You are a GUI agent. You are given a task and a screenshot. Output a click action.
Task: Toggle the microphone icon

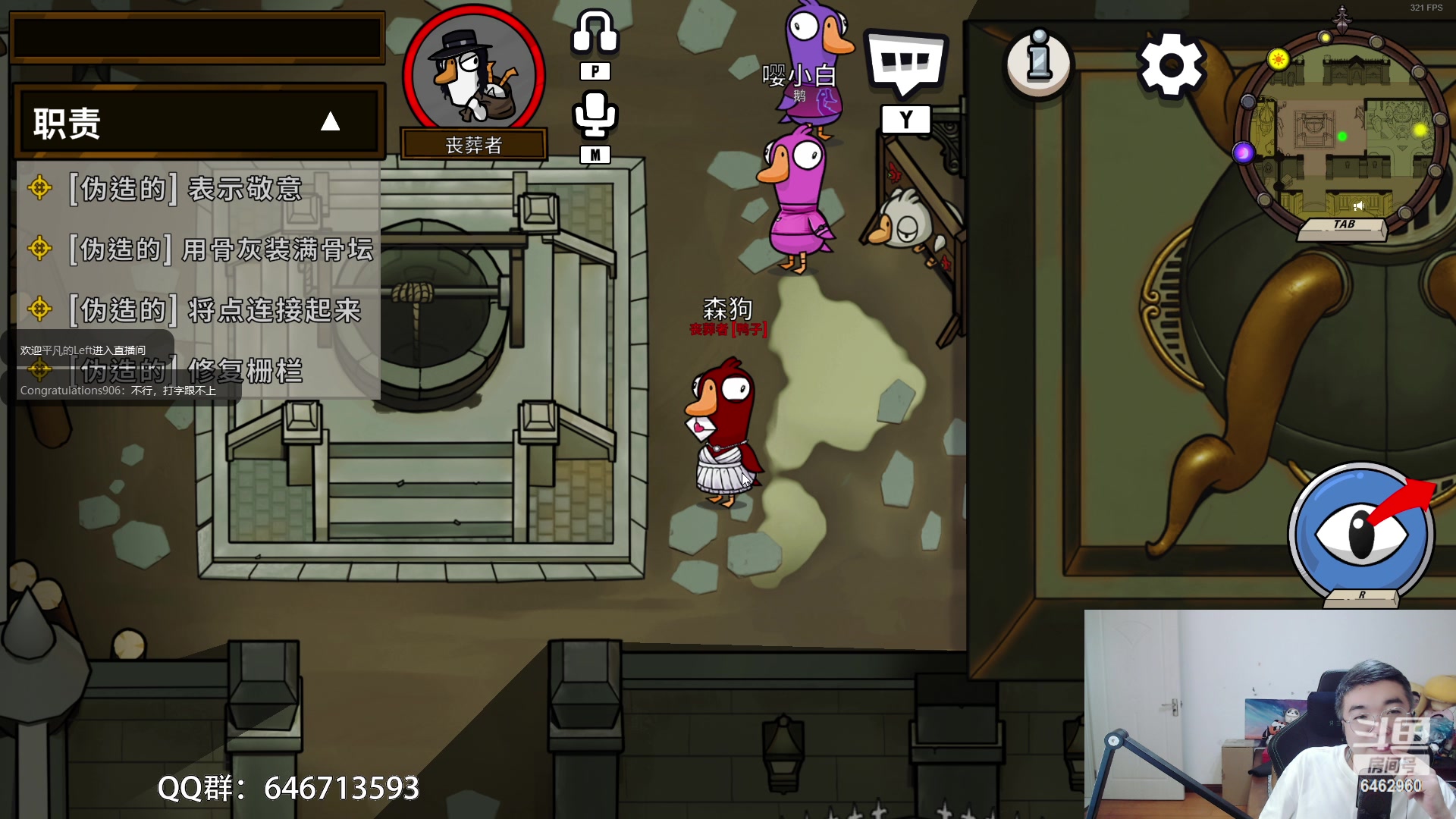tap(595, 115)
